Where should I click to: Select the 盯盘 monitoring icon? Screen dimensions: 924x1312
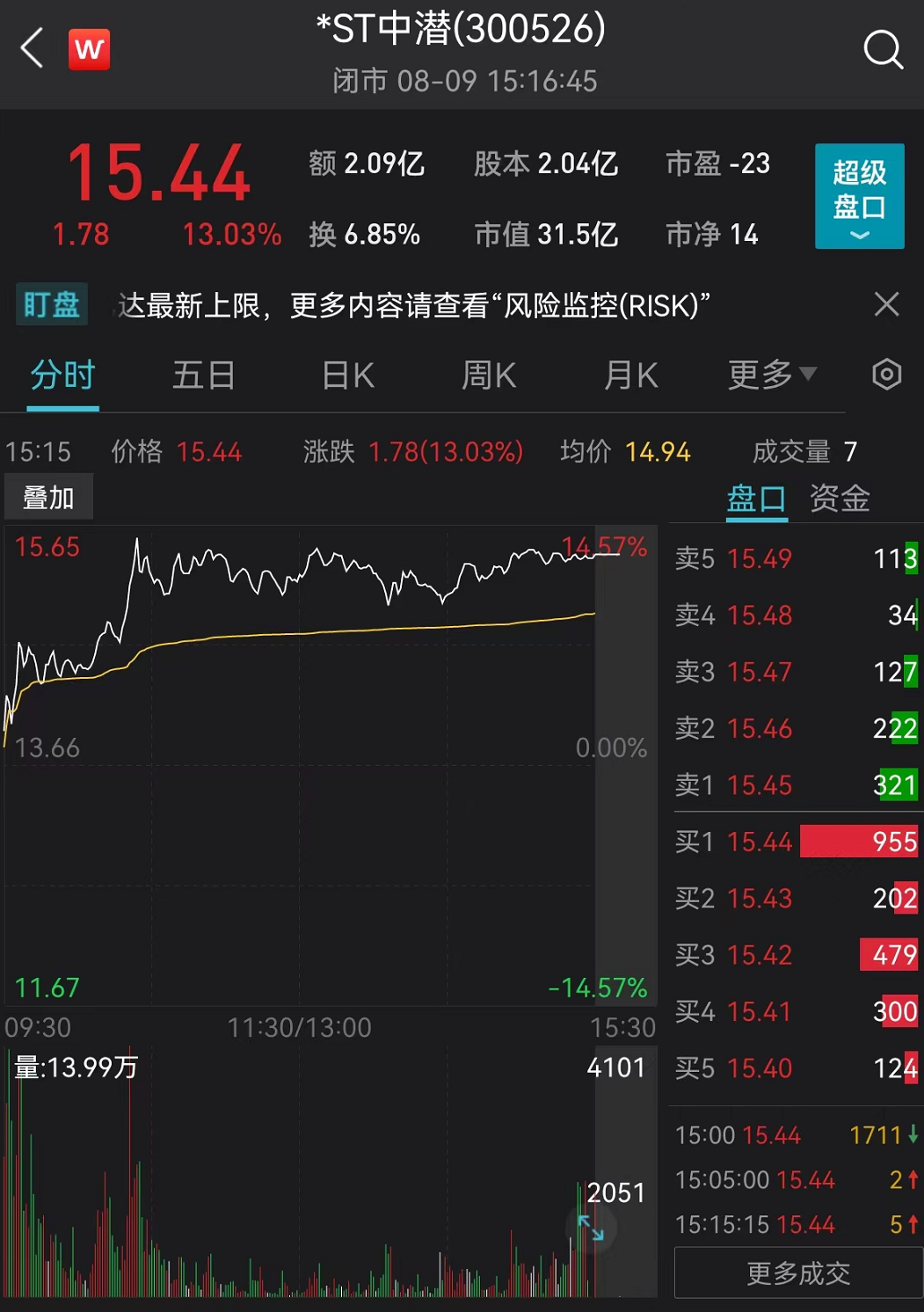point(52,305)
